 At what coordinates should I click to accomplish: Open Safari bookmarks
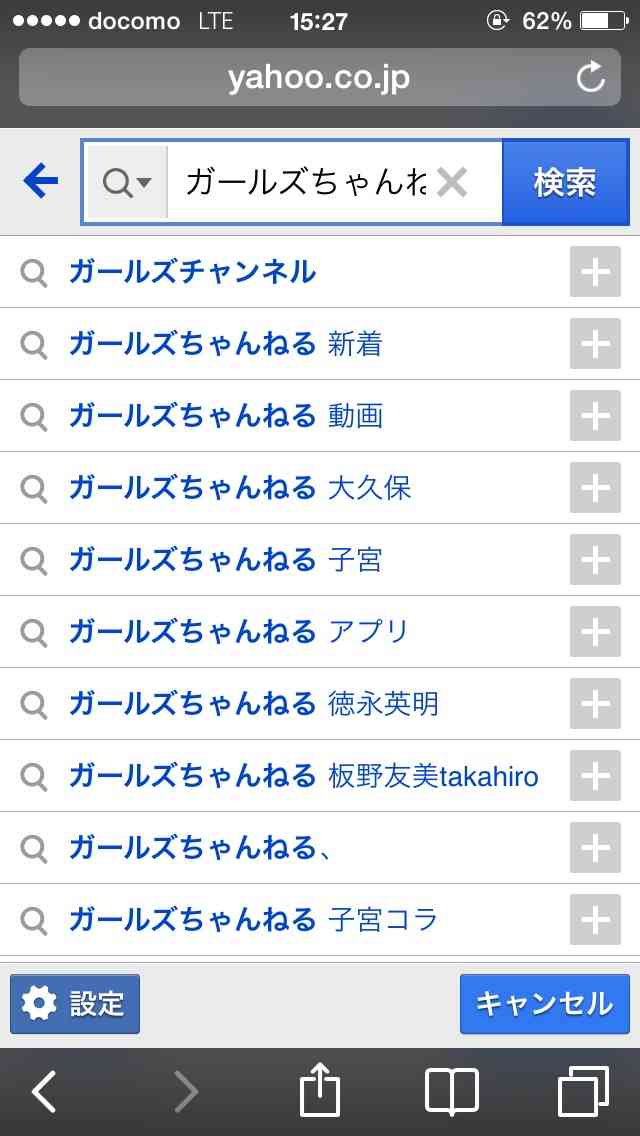tap(452, 1091)
